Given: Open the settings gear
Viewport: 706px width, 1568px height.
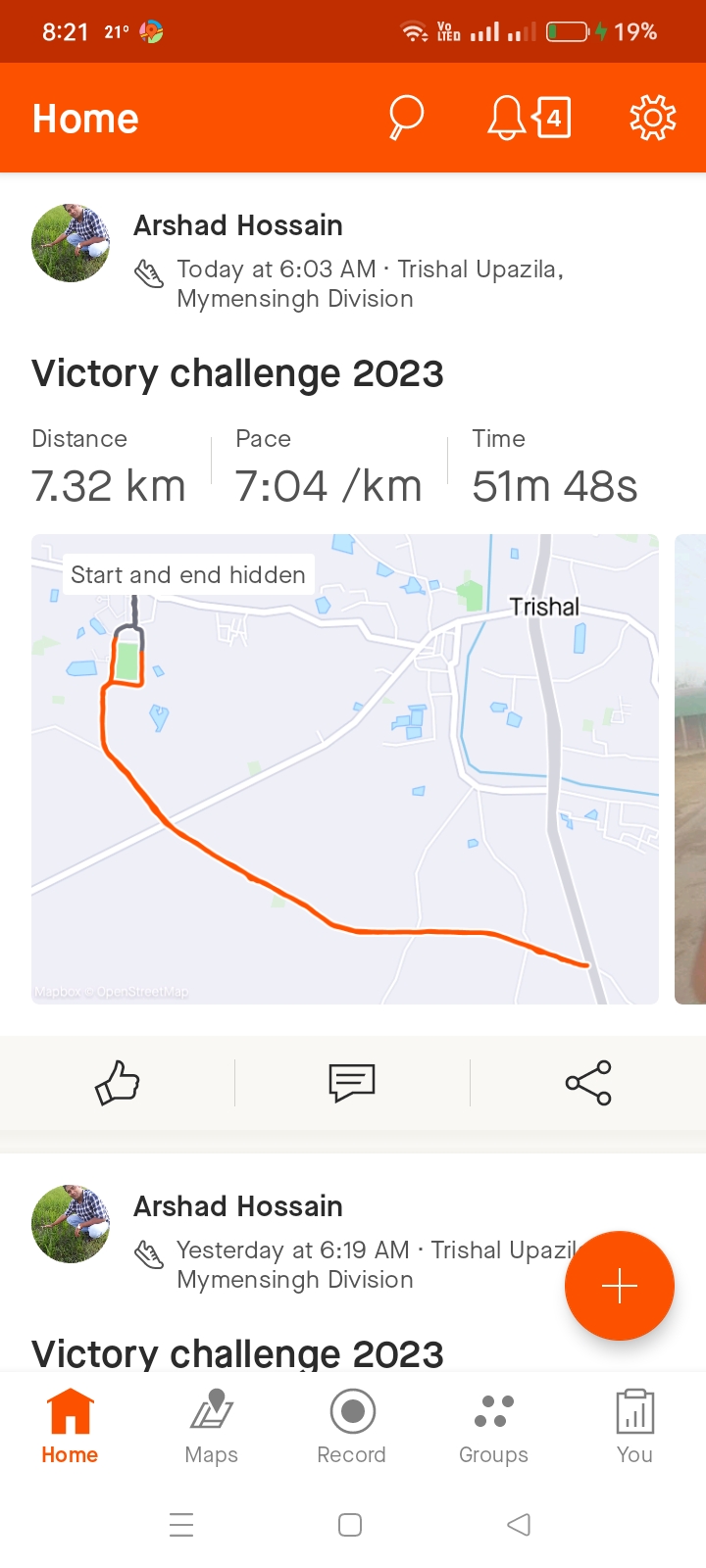Looking at the screenshot, I should pos(653,119).
